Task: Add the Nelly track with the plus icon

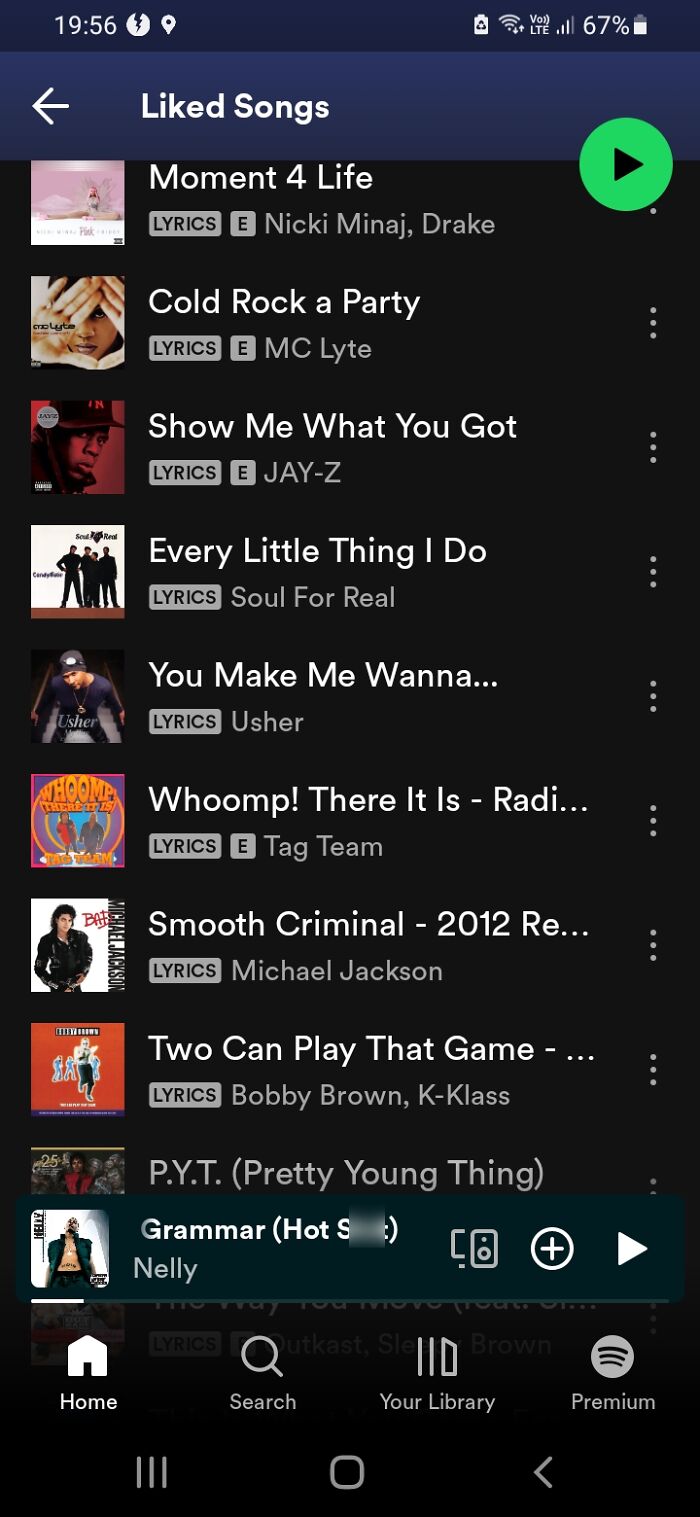Action: (552, 1248)
